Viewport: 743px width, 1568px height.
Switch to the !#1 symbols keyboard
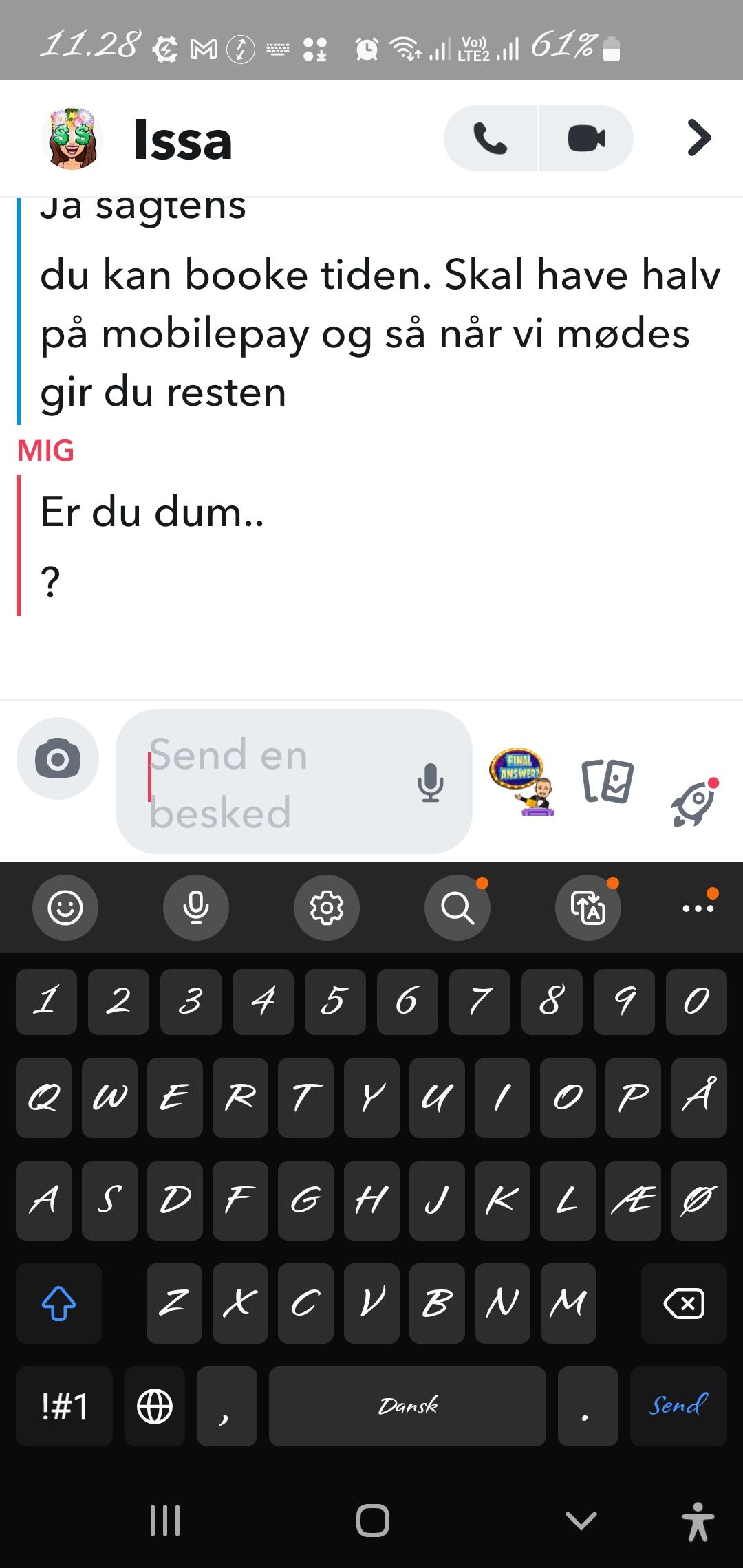click(64, 1406)
